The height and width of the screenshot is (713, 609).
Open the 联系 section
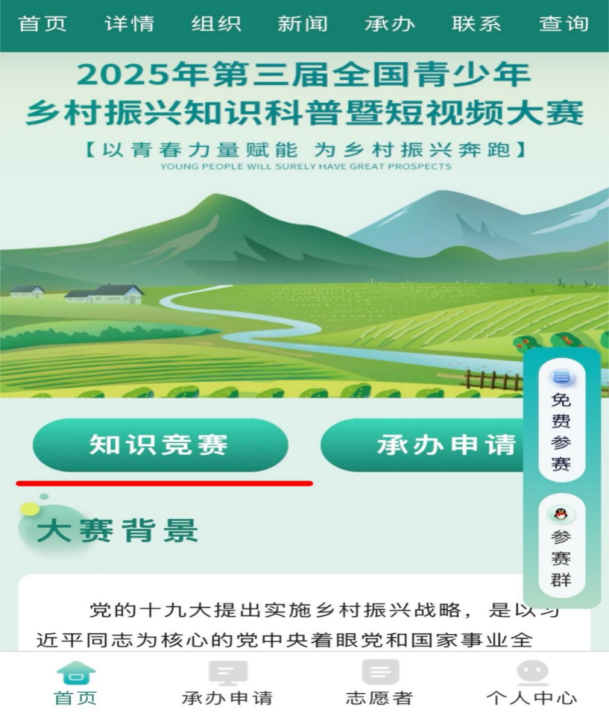coord(477,24)
